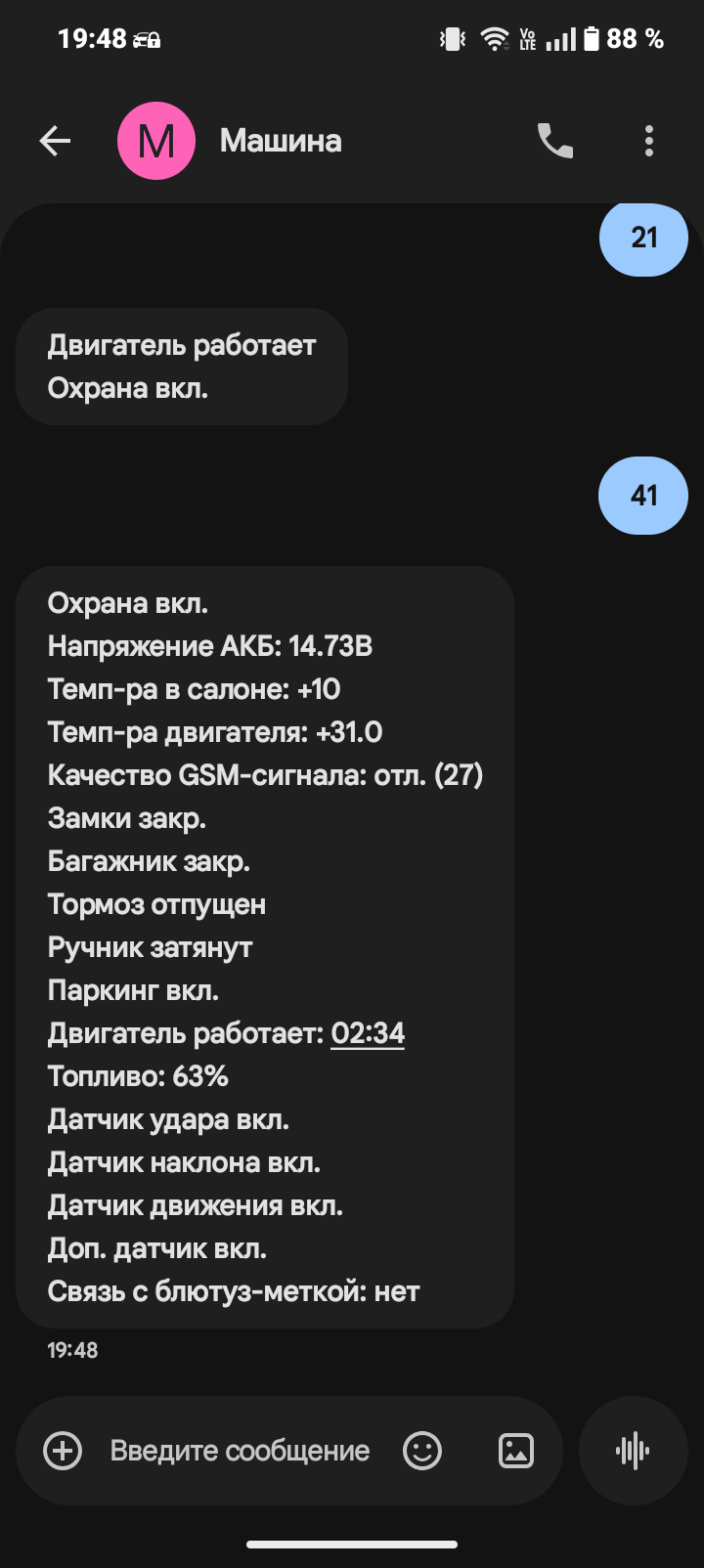Attach a photo from gallery
The image size is (704, 1568).
pos(516,1451)
